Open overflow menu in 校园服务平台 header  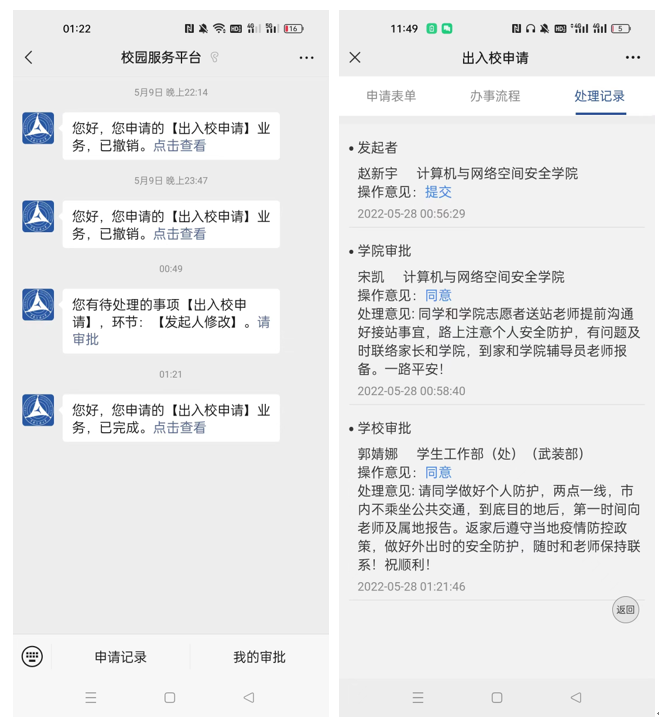(306, 58)
